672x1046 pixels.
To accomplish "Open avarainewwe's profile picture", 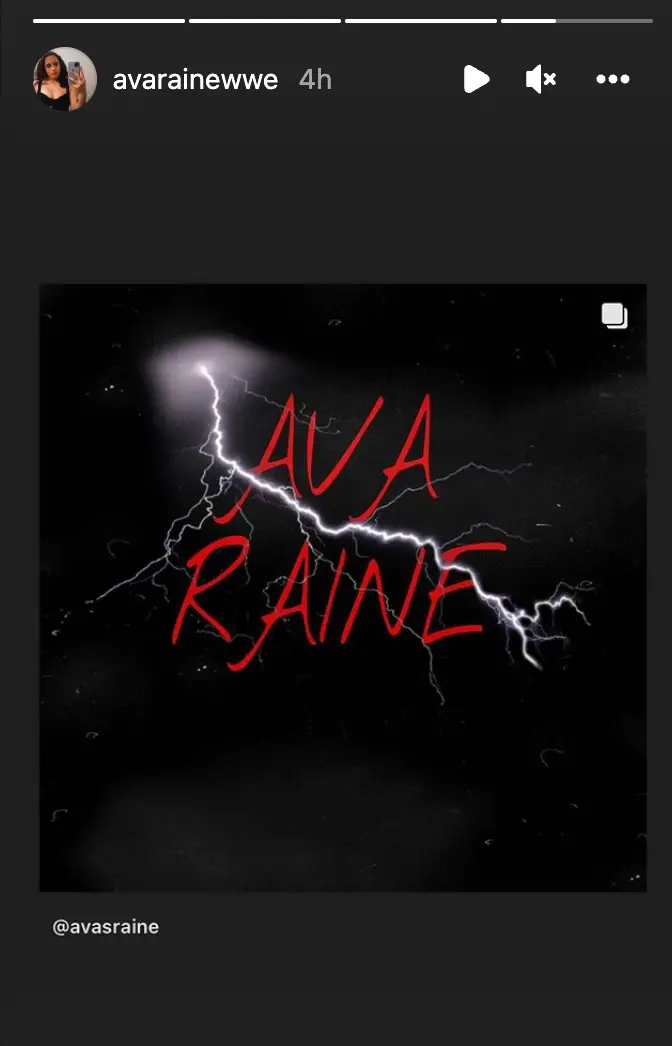I will tap(65, 79).
